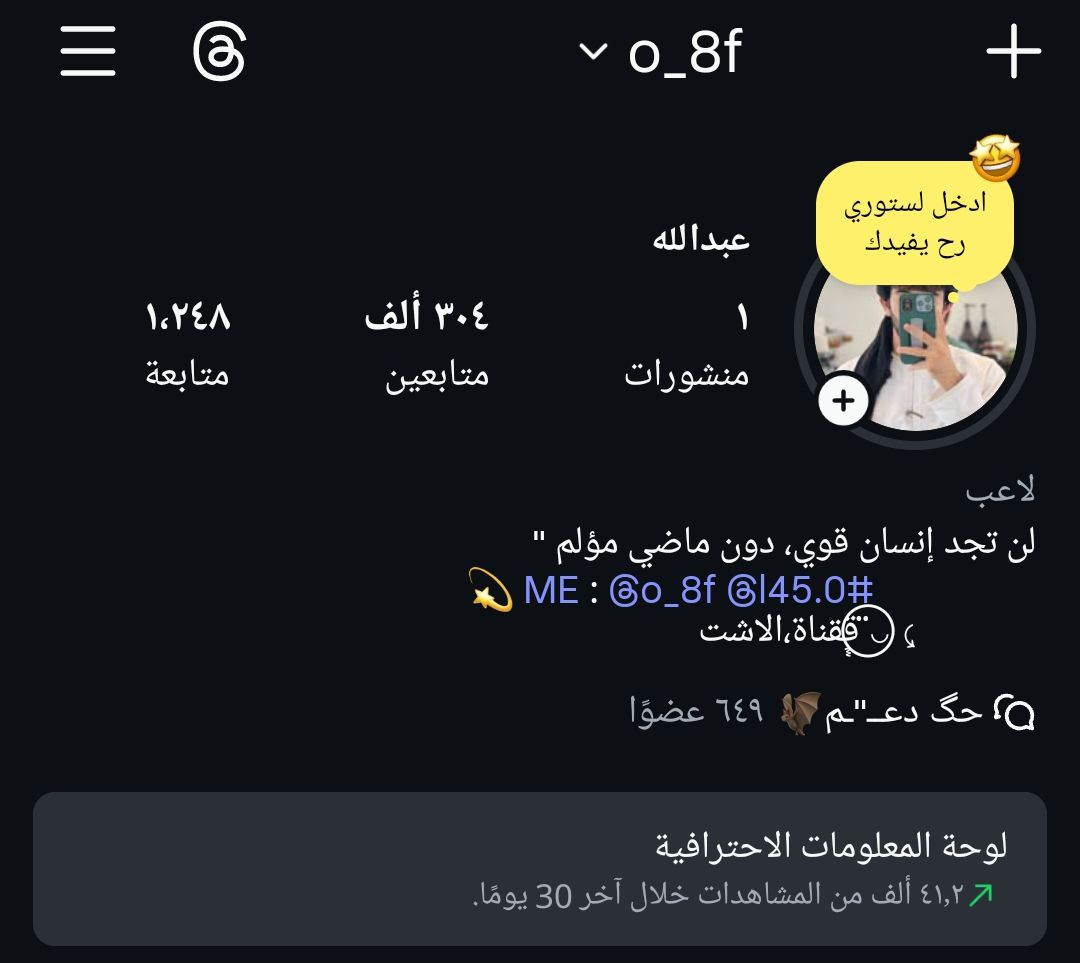Screen dimensions: 1080x963
Task: Open the yellow note bubble
Action: (914, 222)
